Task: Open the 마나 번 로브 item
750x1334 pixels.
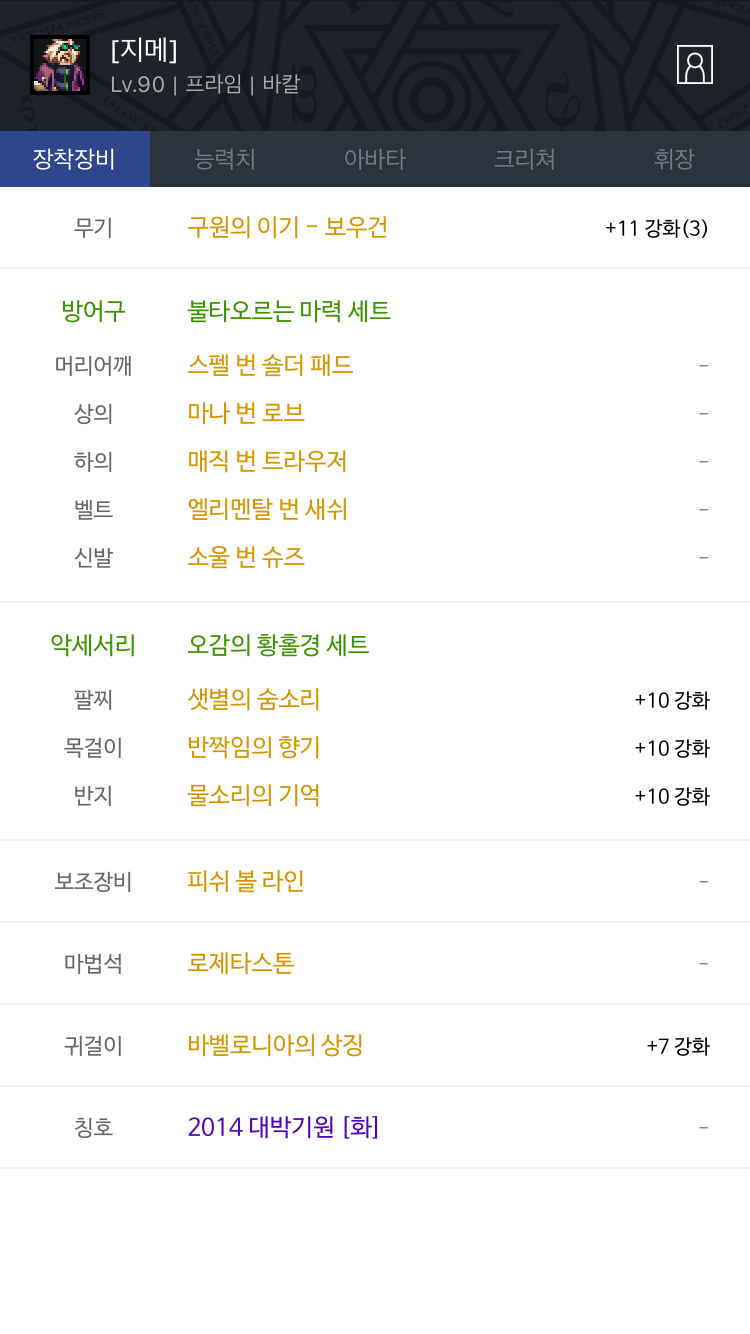Action: pyautogui.click(x=246, y=413)
